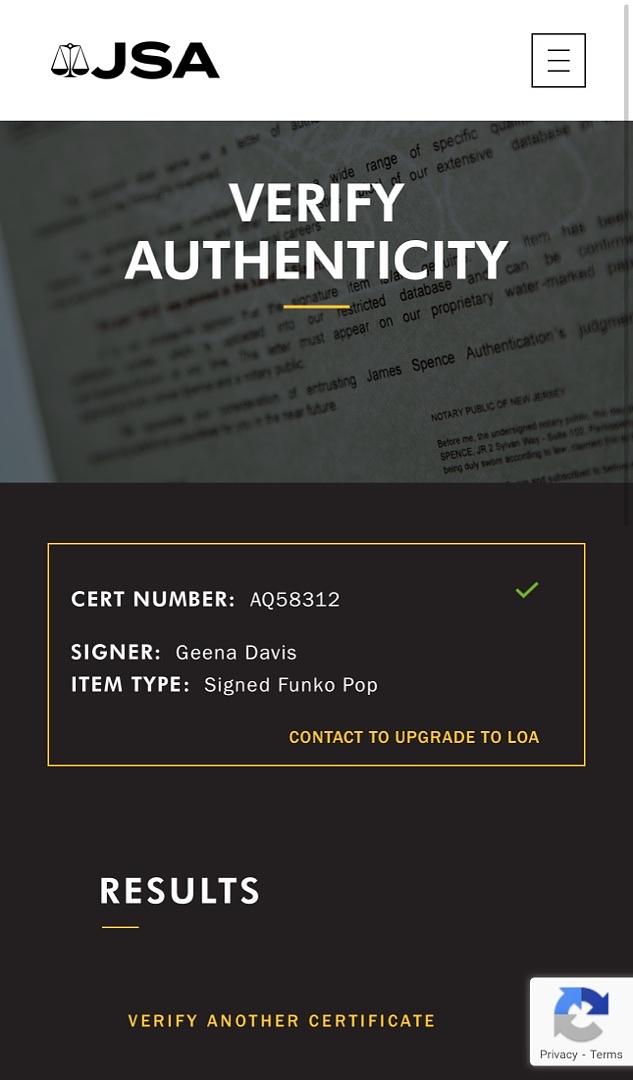
Task: Tap Contact to Upgrade to LOA link
Action: tap(413, 737)
